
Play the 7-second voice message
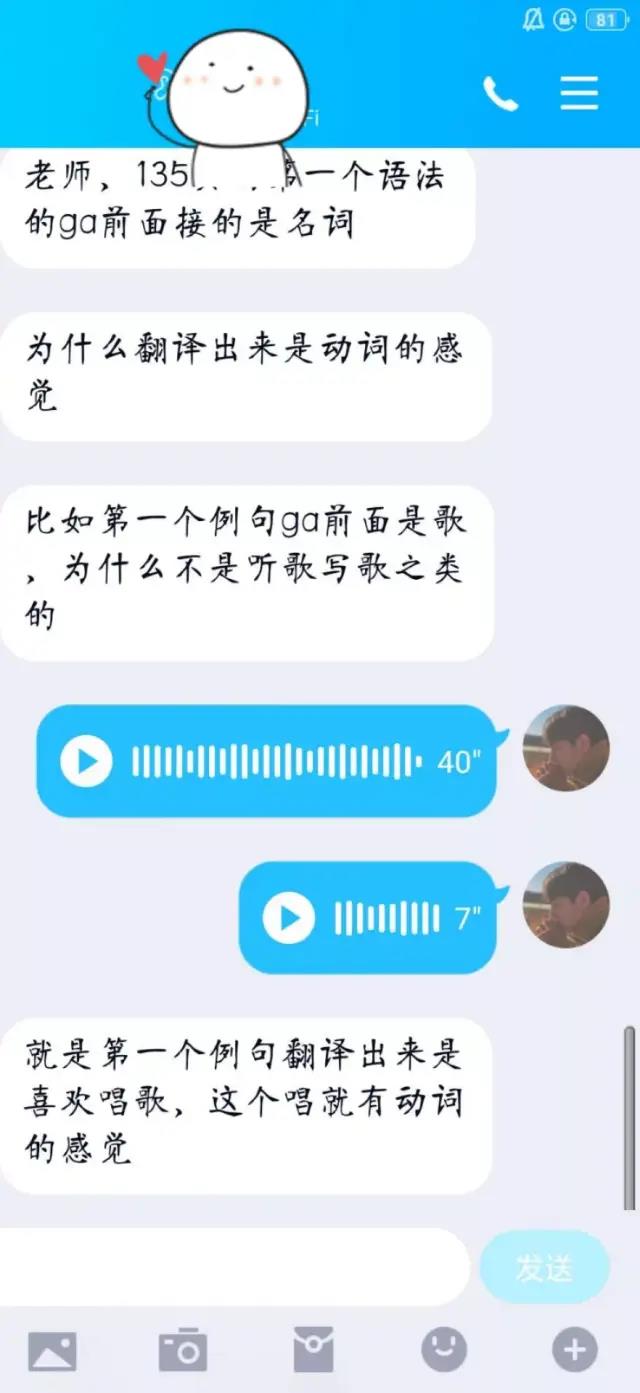[x=289, y=918]
